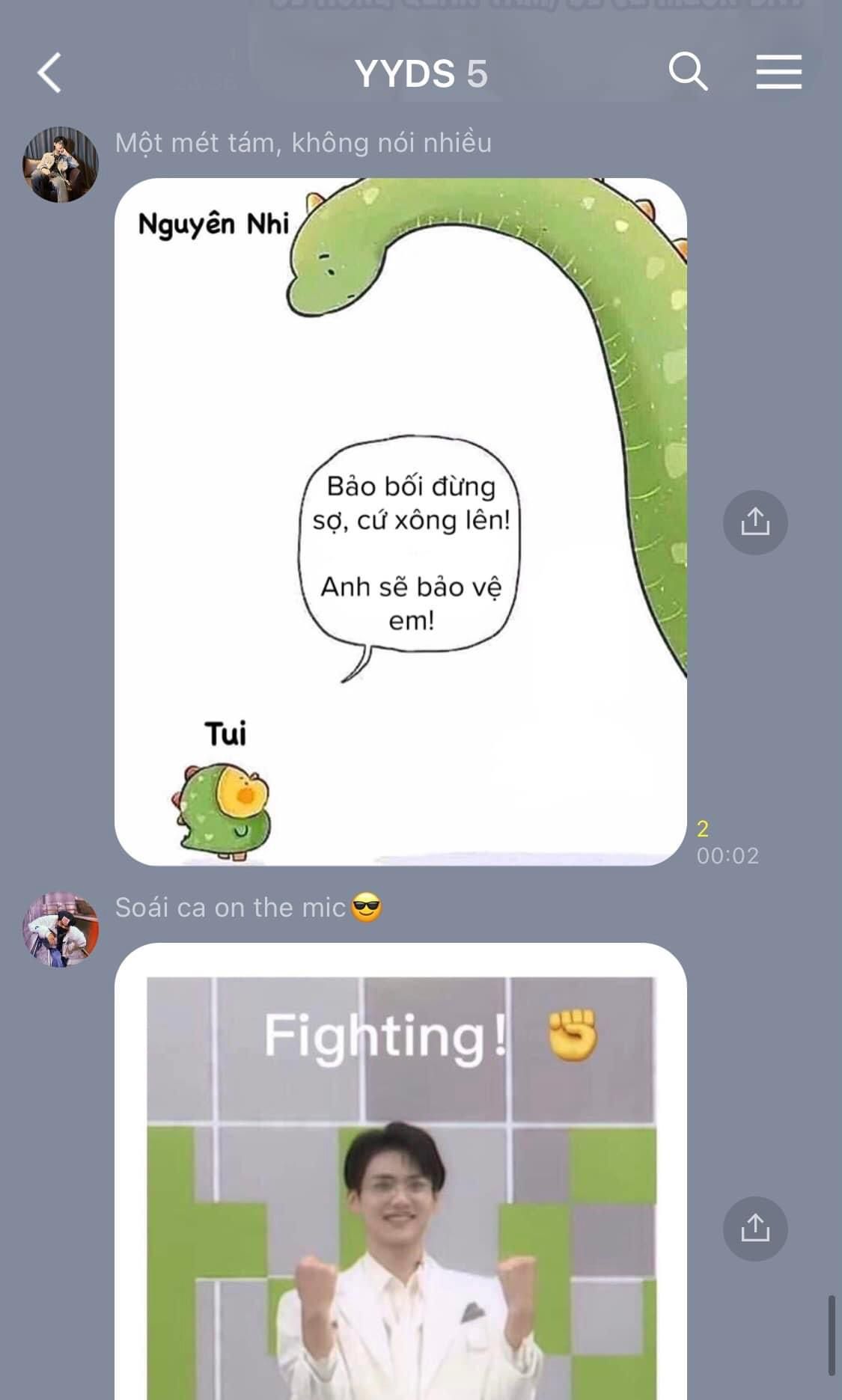Open the Nguyên Nhi dinosaur image
Image resolution: width=842 pixels, height=1400 pixels.
pos(400,522)
